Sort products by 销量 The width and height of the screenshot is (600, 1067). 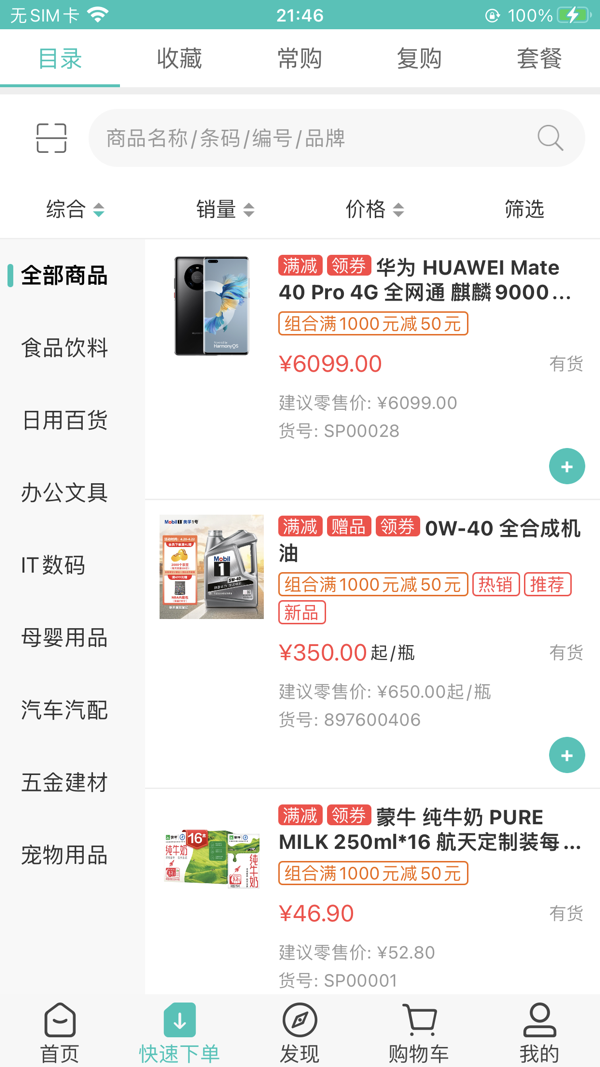pos(225,209)
